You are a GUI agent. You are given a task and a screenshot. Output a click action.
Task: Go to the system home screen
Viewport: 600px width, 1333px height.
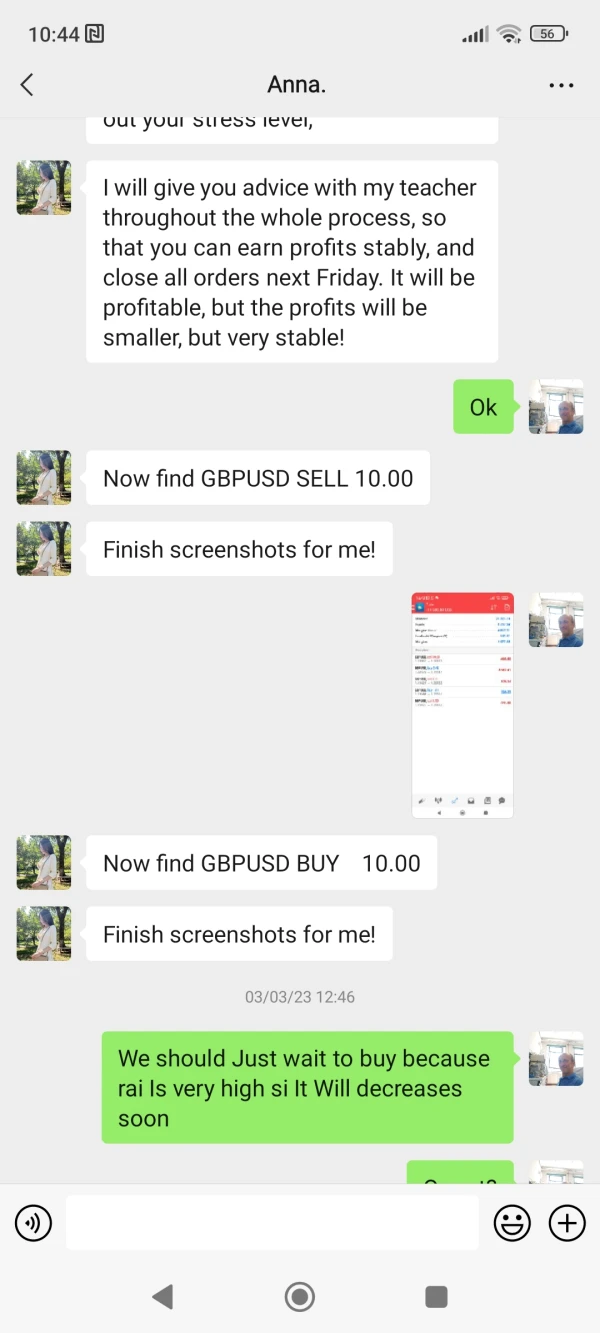point(299,1297)
